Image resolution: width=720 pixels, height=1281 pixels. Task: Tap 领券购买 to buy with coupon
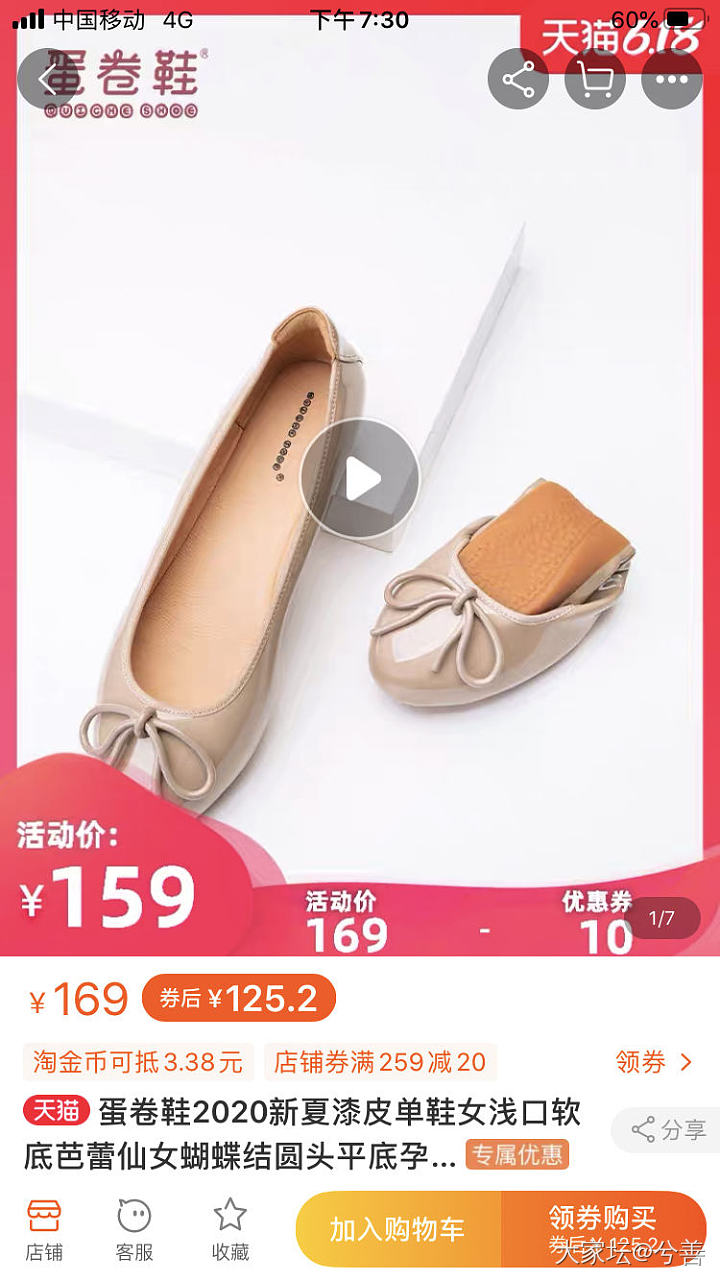tap(603, 1229)
